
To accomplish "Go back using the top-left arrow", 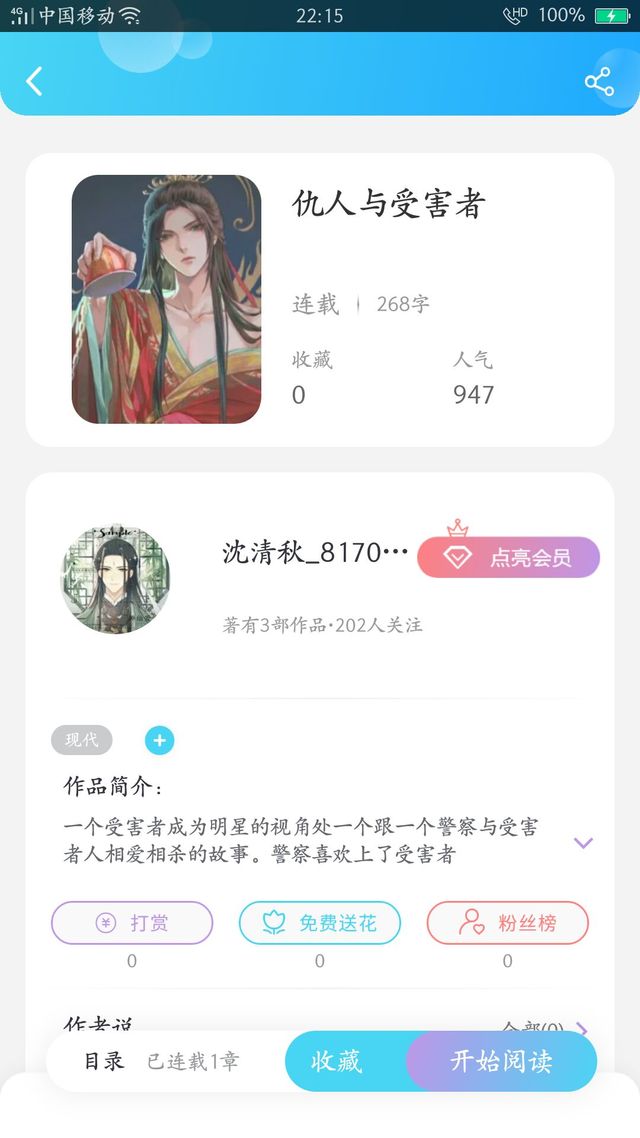I will click(x=34, y=81).
